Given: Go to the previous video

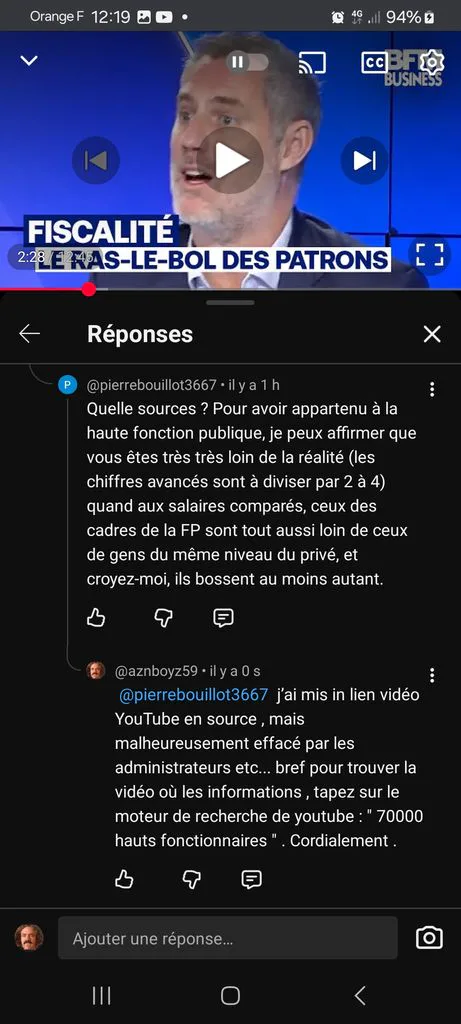Looking at the screenshot, I should coord(95,160).
